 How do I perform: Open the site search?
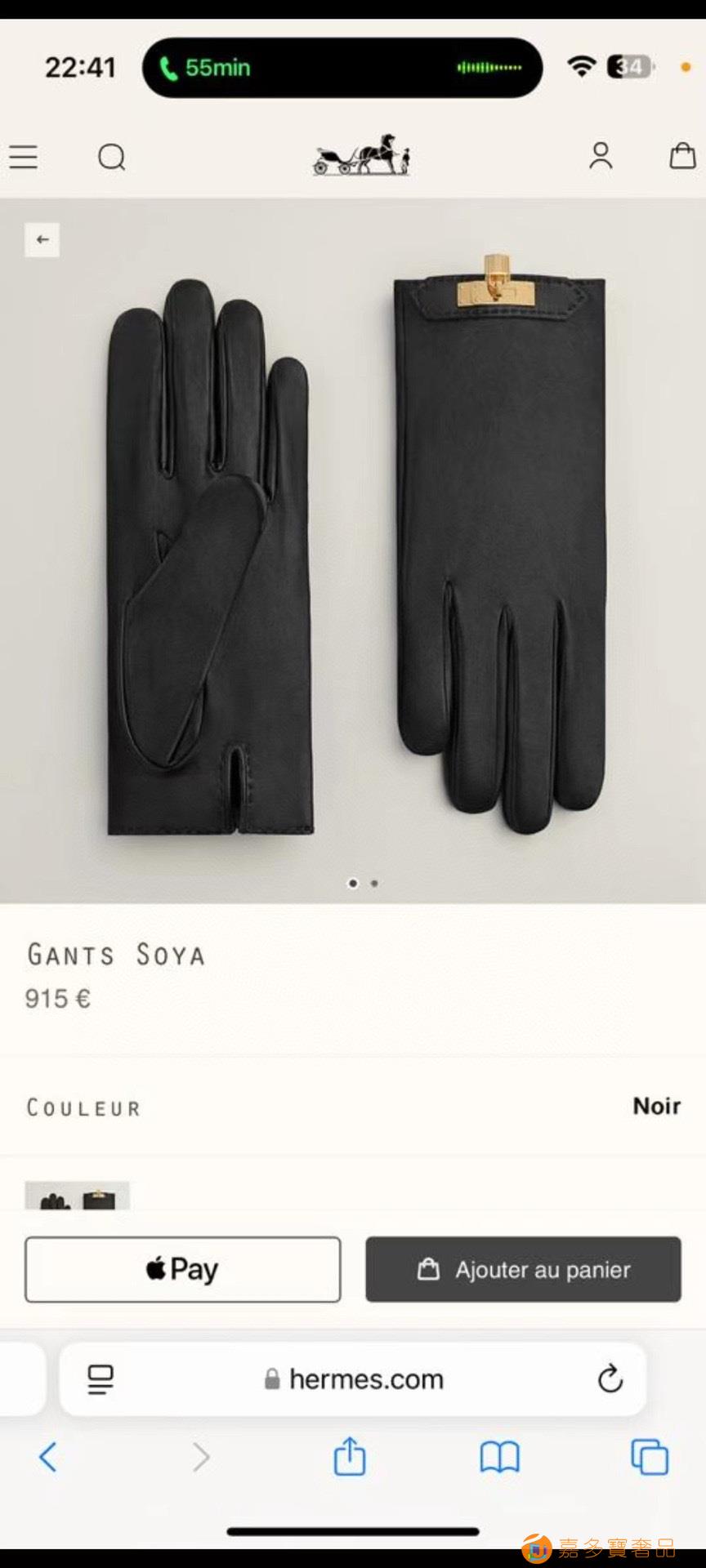[112, 156]
